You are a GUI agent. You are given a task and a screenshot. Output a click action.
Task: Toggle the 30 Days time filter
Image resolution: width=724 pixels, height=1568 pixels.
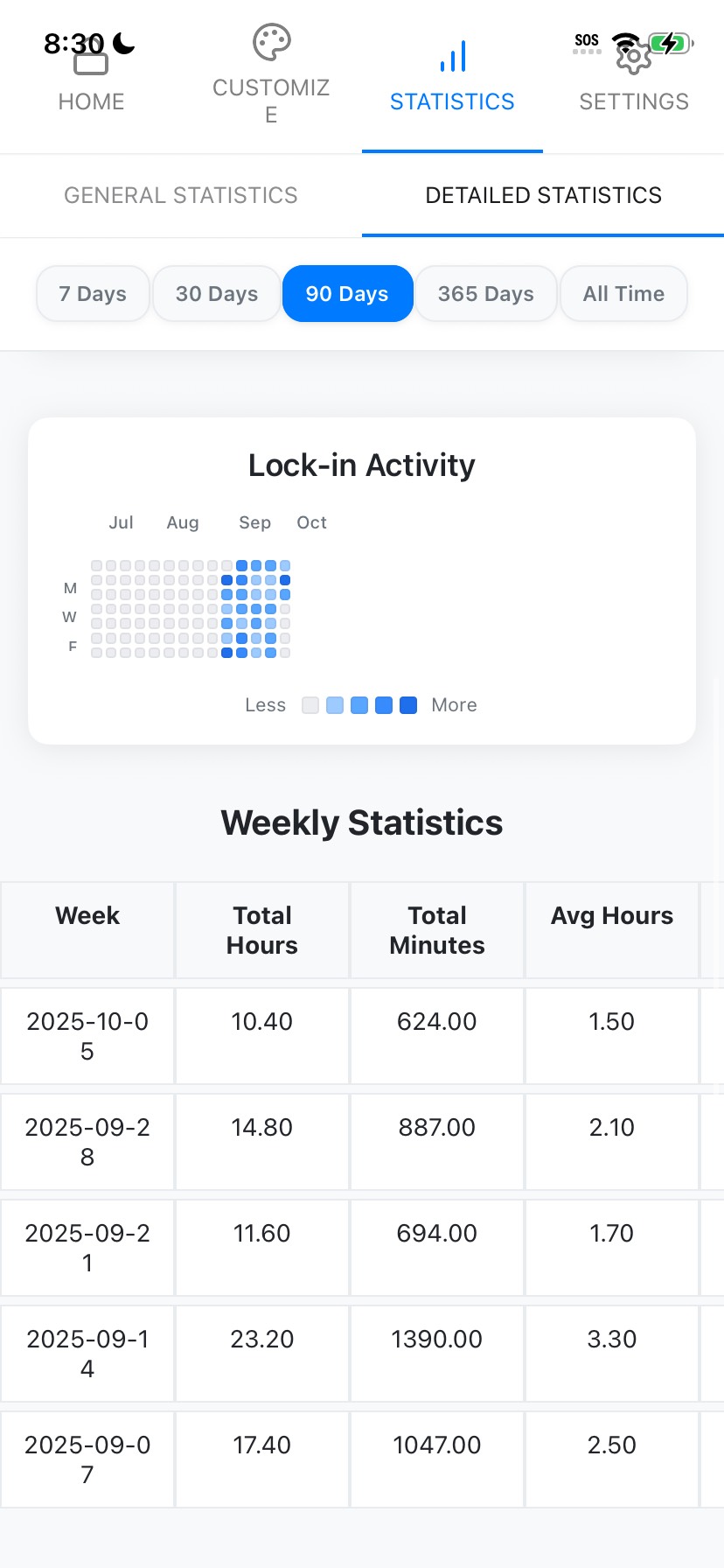pos(216,293)
